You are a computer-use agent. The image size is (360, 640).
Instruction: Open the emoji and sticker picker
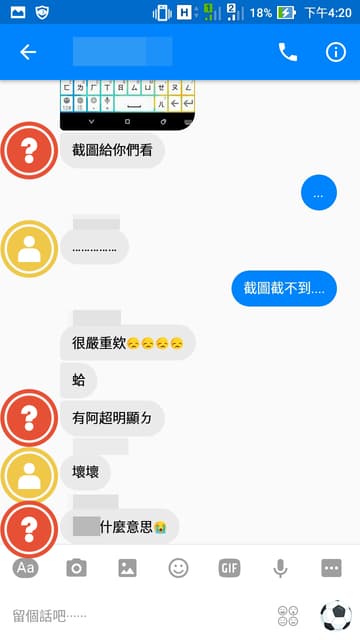[178, 568]
